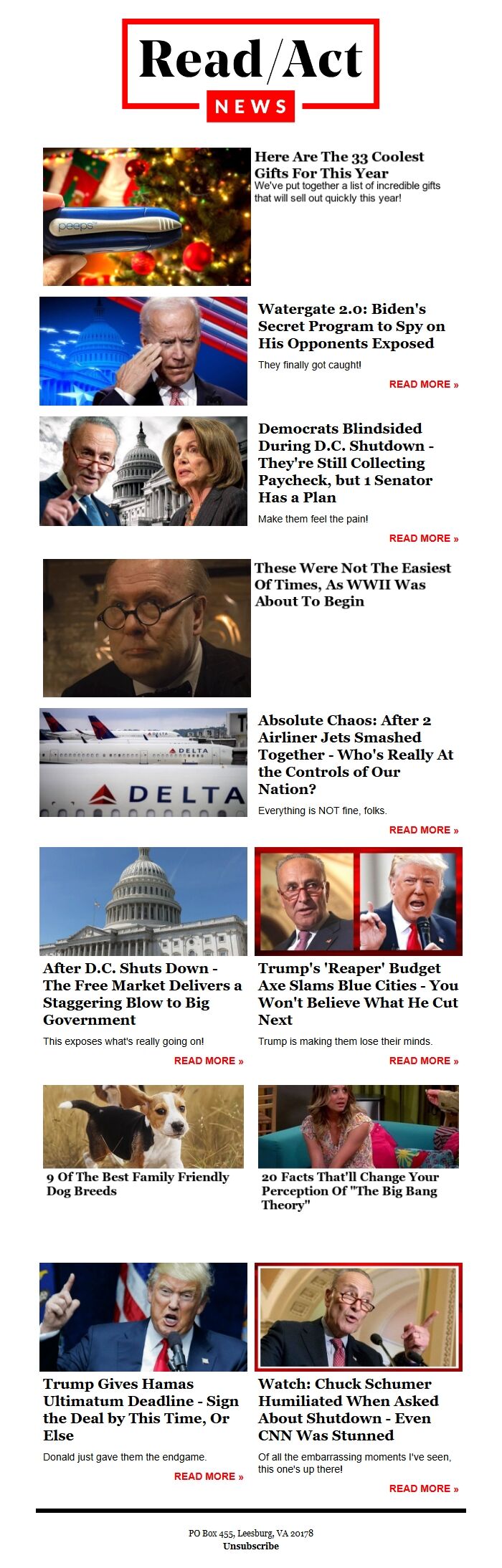
Task: Tap READ MORE under Chuck Schumer Humiliated story
Action: [424, 1488]
